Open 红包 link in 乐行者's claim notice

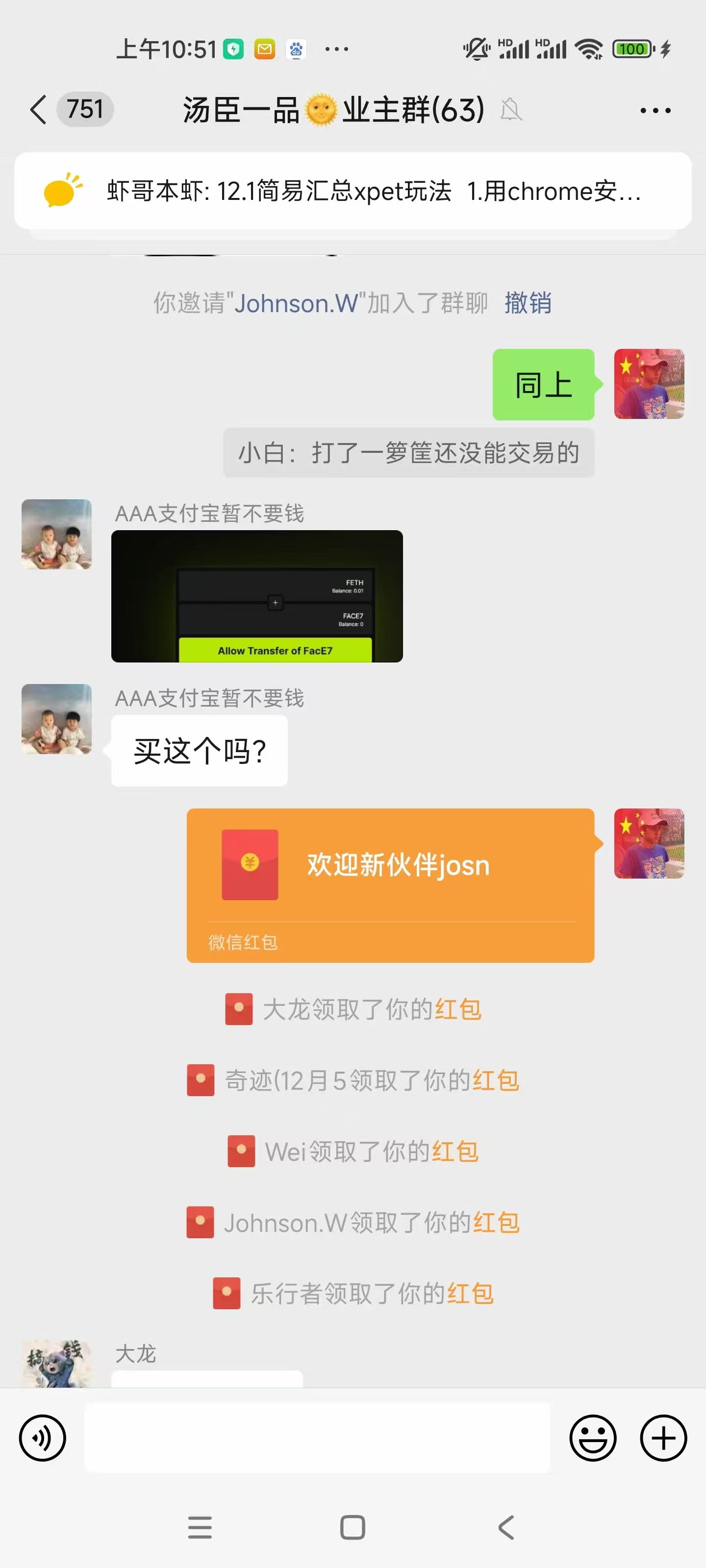coord(470,1294)
